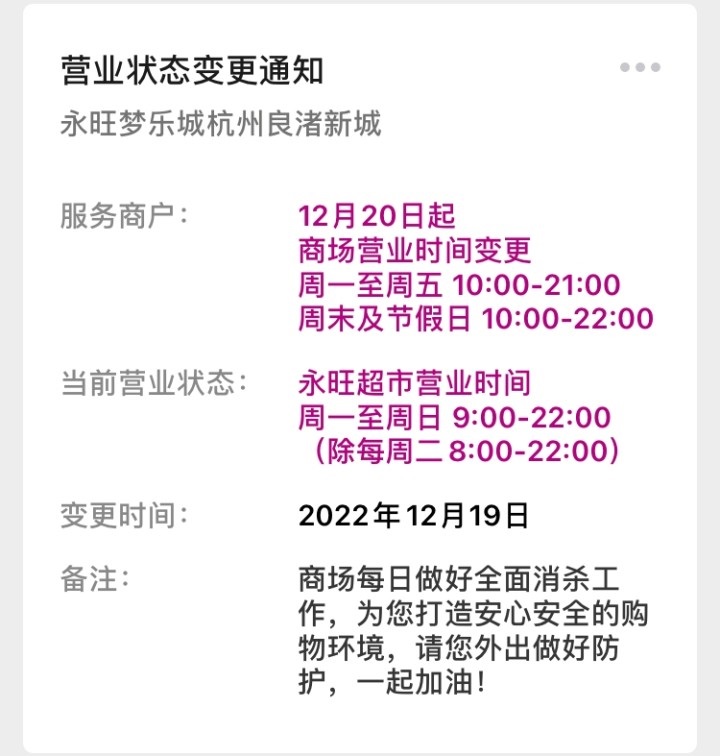Open the 营业状态变更通知 message card
This screenshot has height=756, width=720.
(x=192, y=71)
